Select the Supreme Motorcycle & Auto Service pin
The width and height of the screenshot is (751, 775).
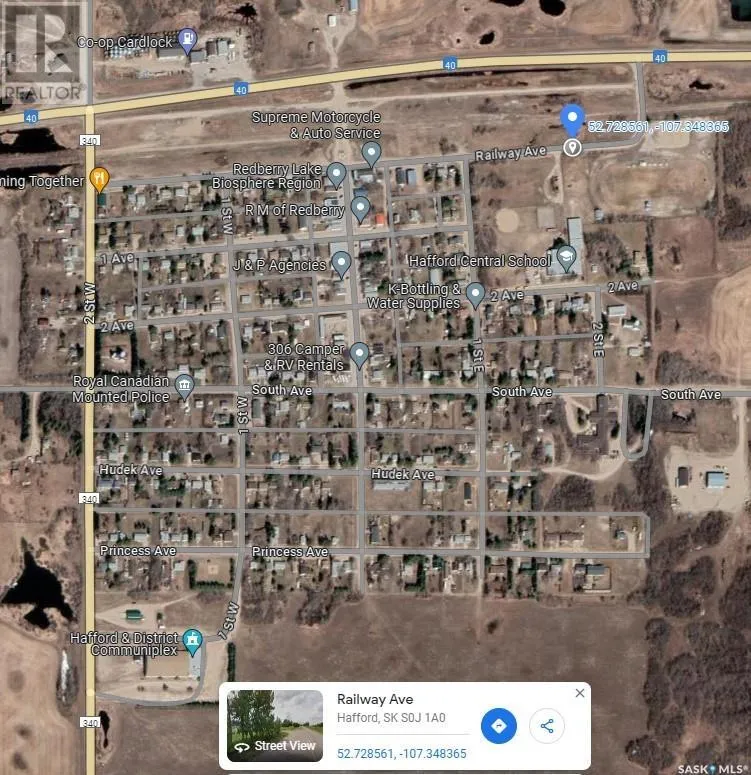[371, 153]
